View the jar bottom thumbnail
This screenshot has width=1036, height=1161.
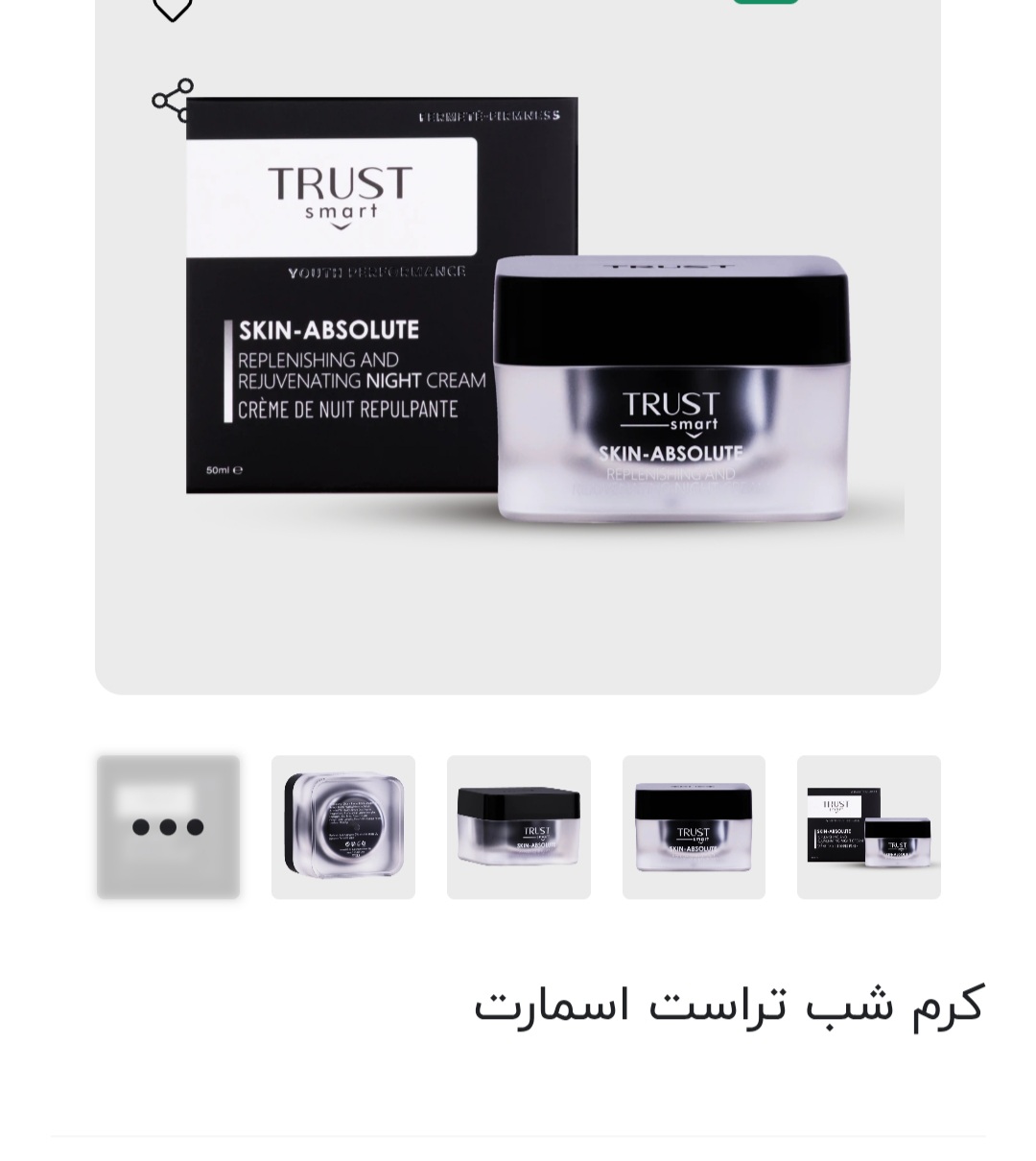(343, 827)
